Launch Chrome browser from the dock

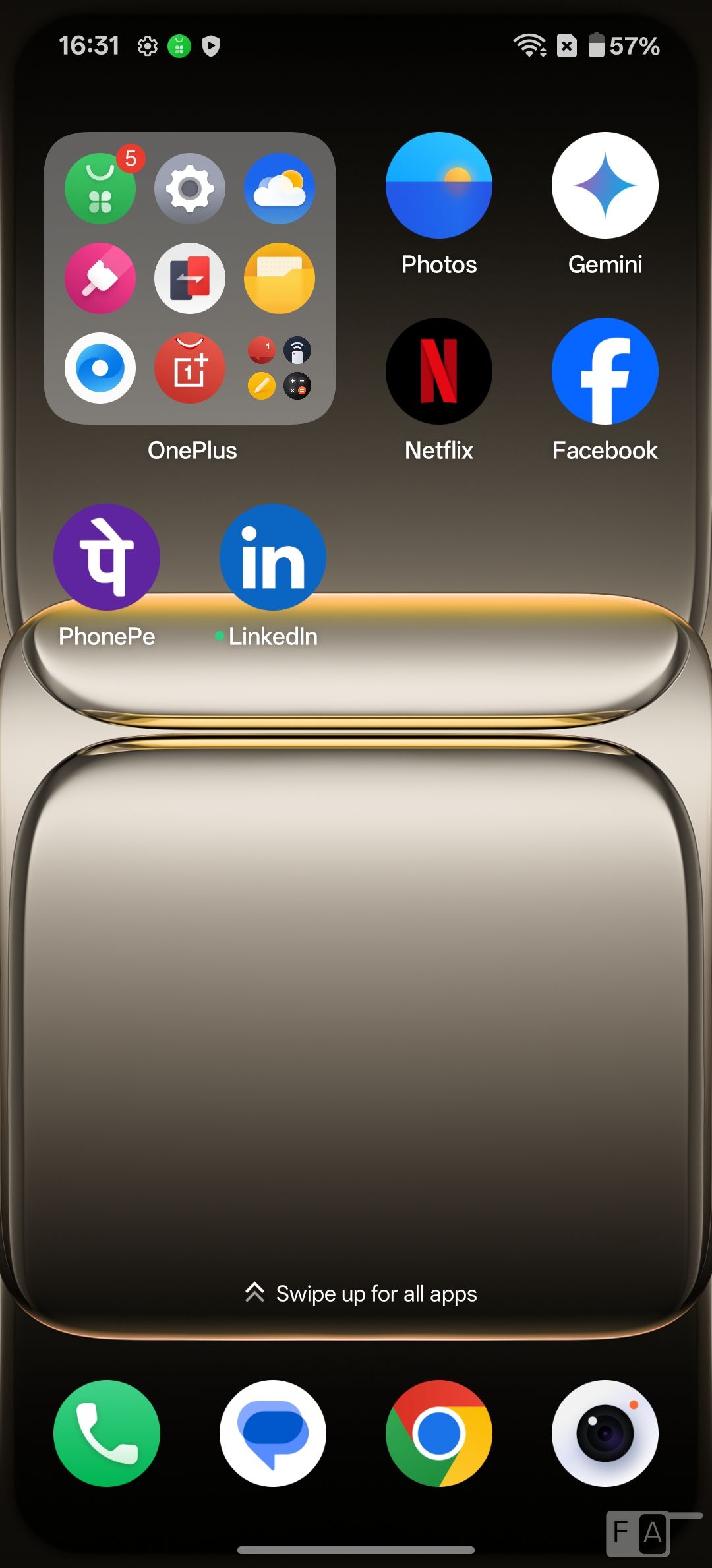[439, 1433]
